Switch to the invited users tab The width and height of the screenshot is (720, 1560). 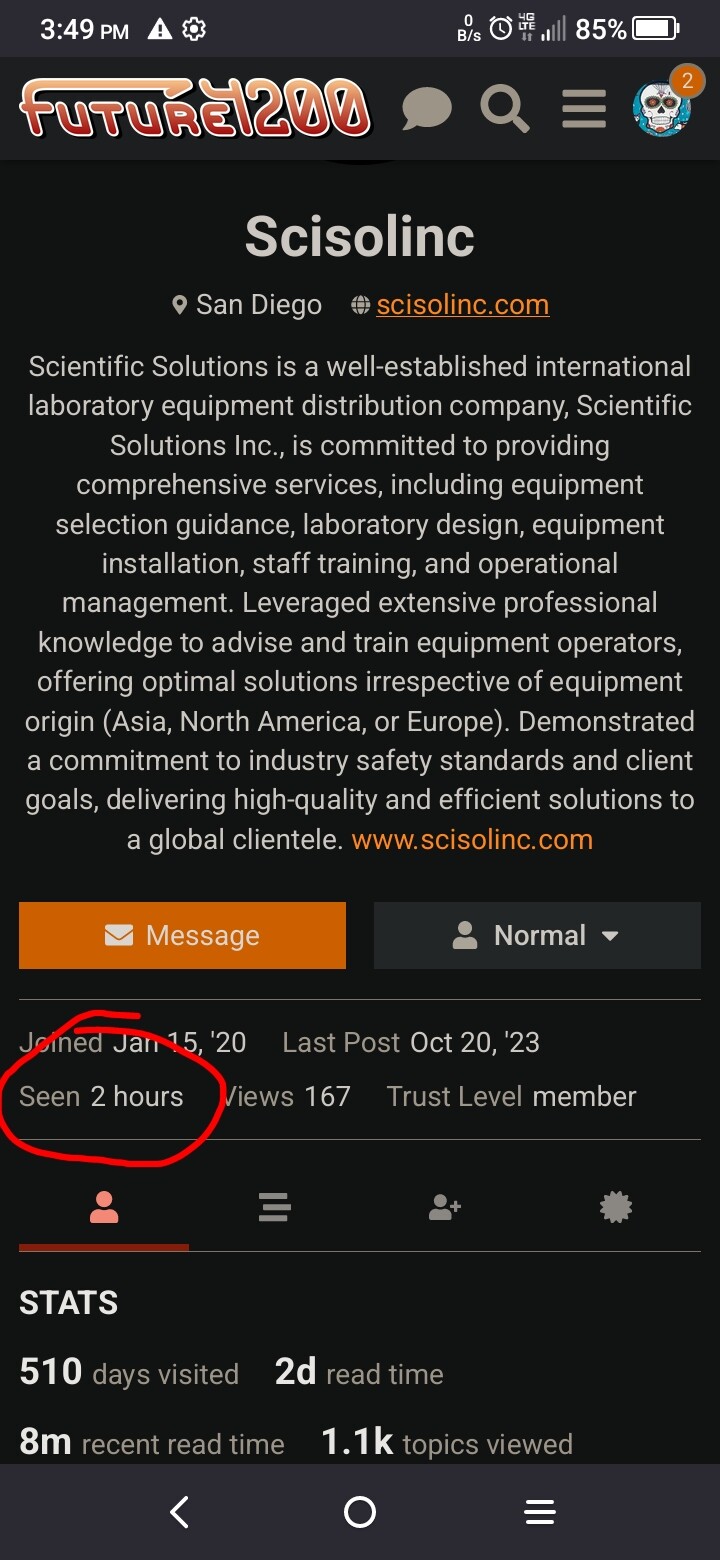tap(445, 1208)
